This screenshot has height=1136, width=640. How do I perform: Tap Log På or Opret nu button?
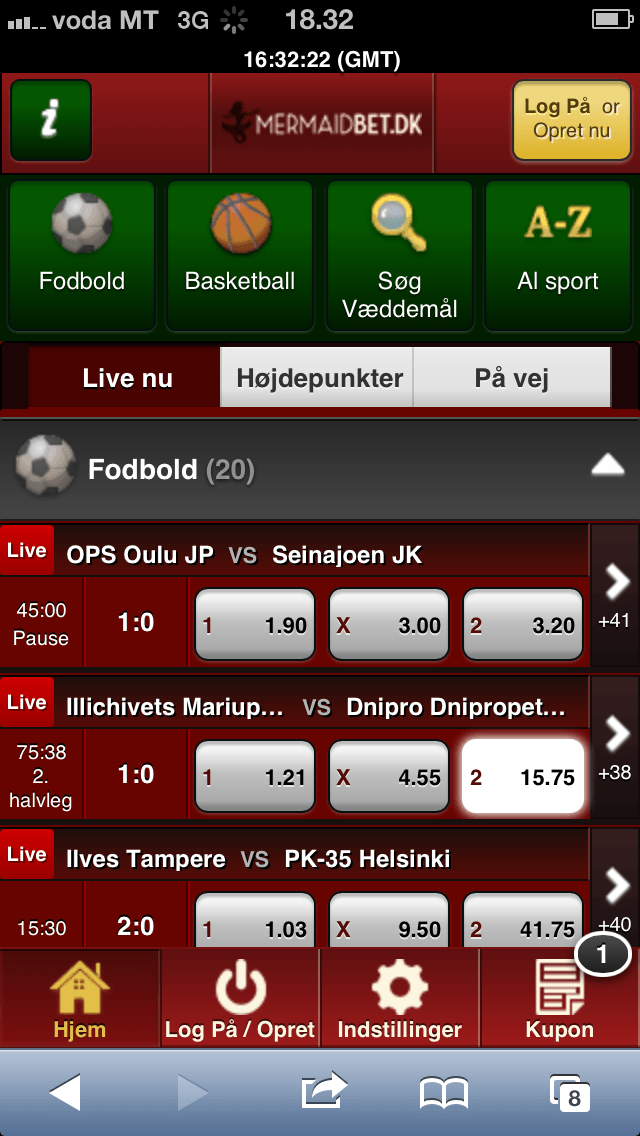(x=572, y=120)
